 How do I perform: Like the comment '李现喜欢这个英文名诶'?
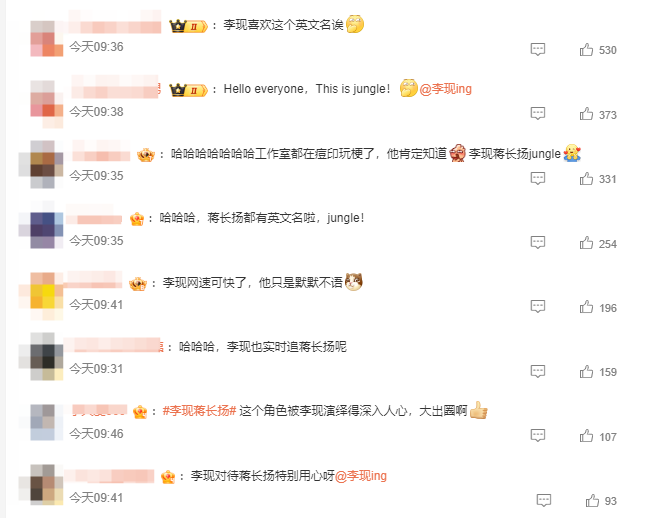586,50
